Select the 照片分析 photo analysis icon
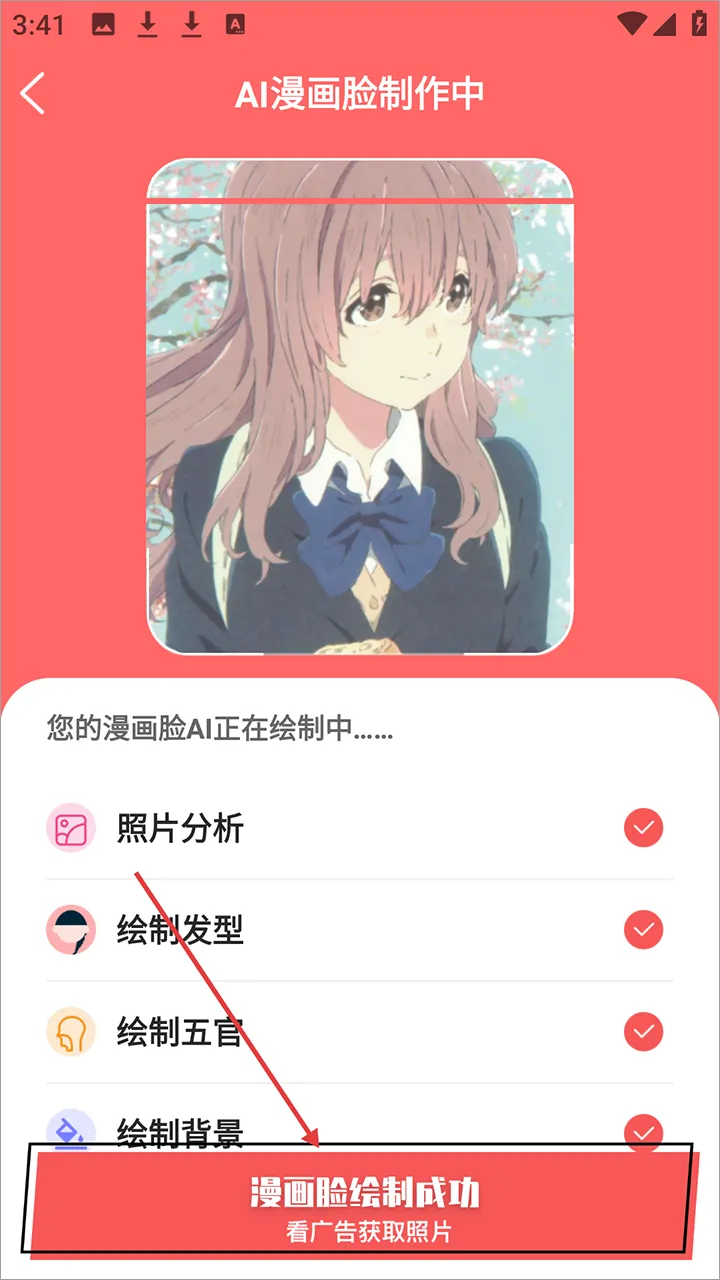This screenshot has width=720, height=1280. tap(67, 829)
